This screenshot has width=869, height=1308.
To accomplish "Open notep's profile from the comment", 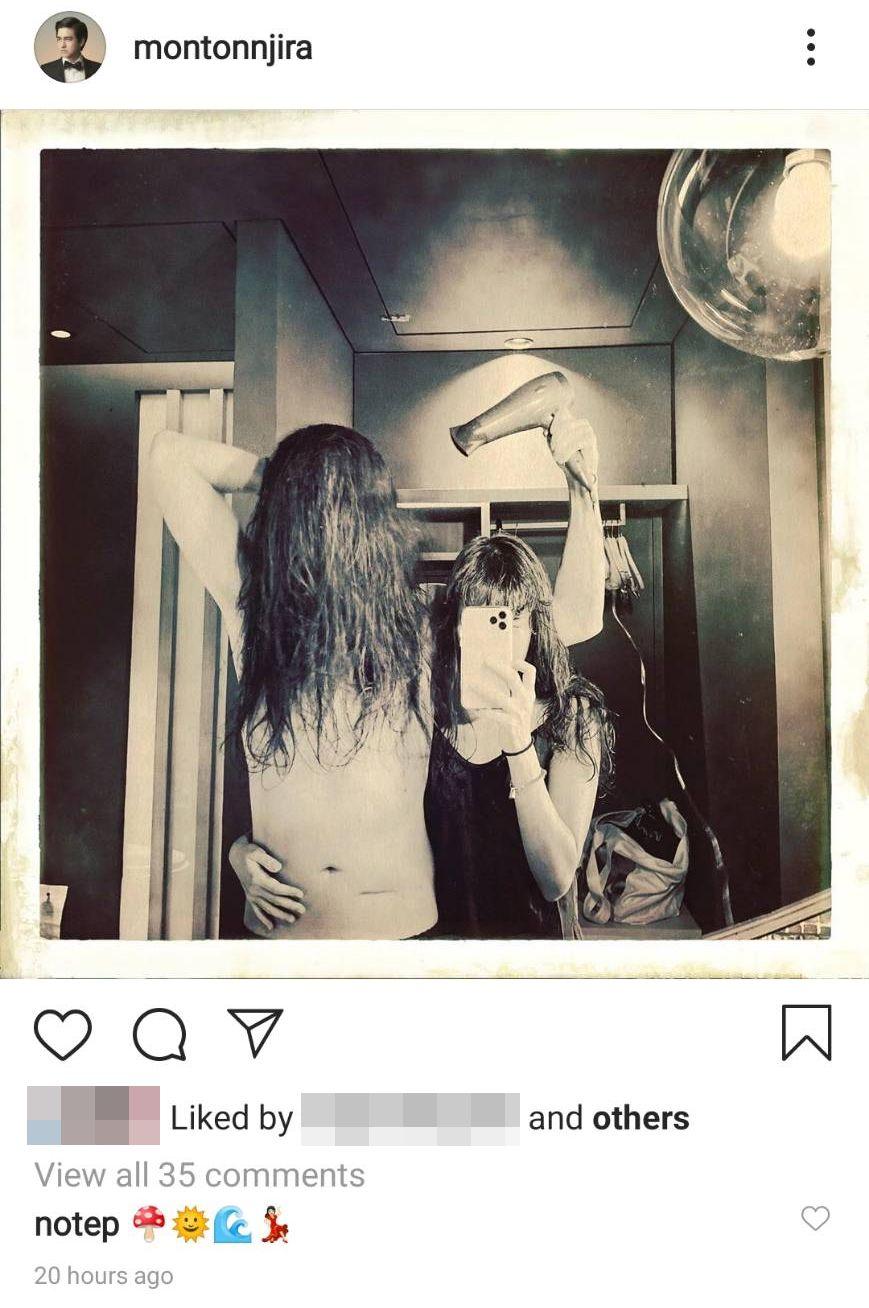I will (x=77, y=1224).
